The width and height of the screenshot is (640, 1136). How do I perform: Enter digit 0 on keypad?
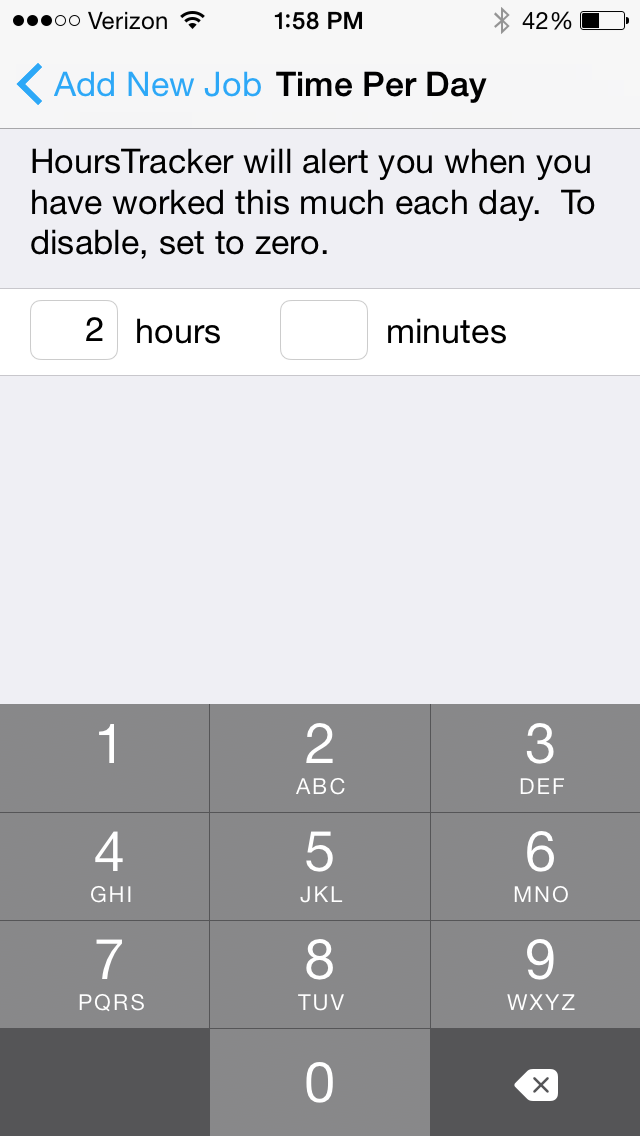[x=320, y=1083]
